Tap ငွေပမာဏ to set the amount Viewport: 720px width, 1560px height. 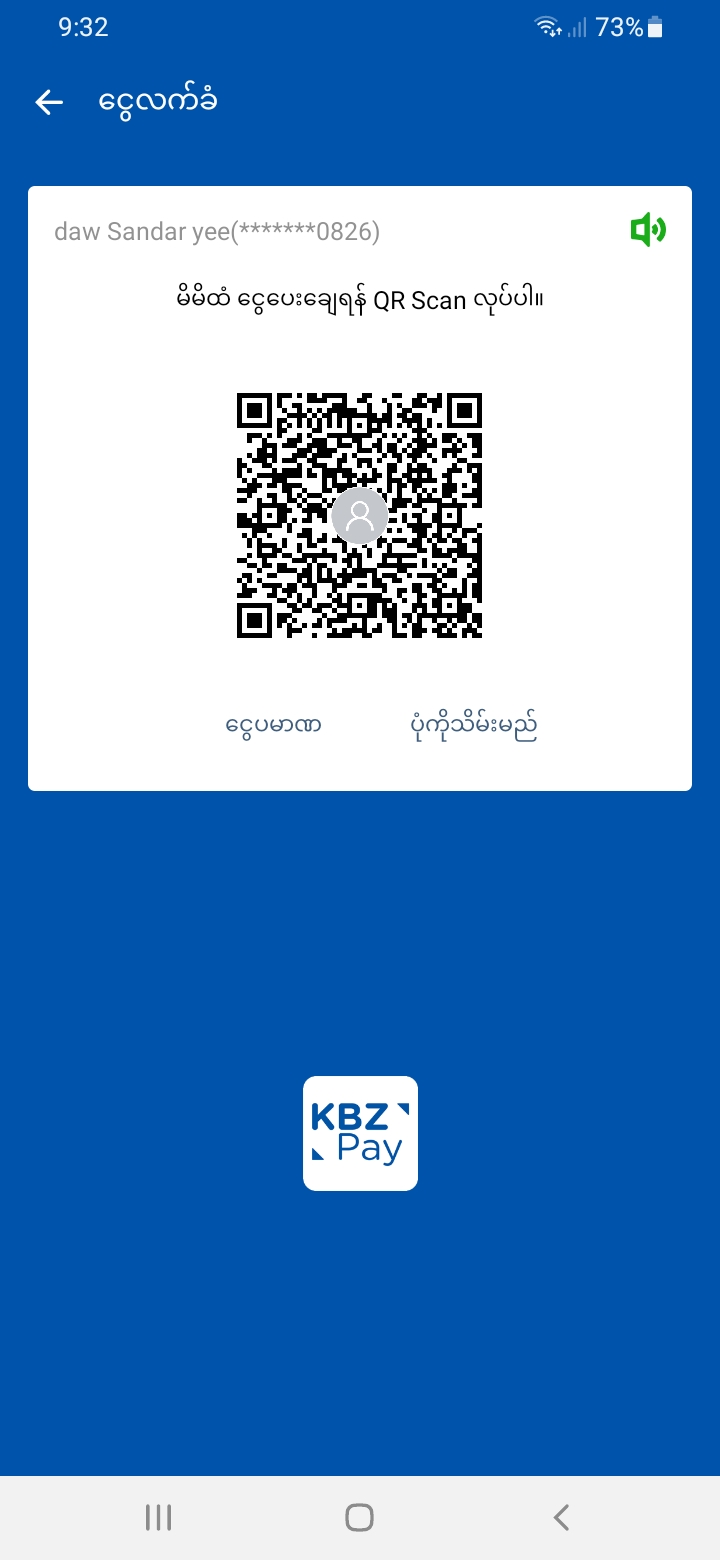[x=273, y=725]
